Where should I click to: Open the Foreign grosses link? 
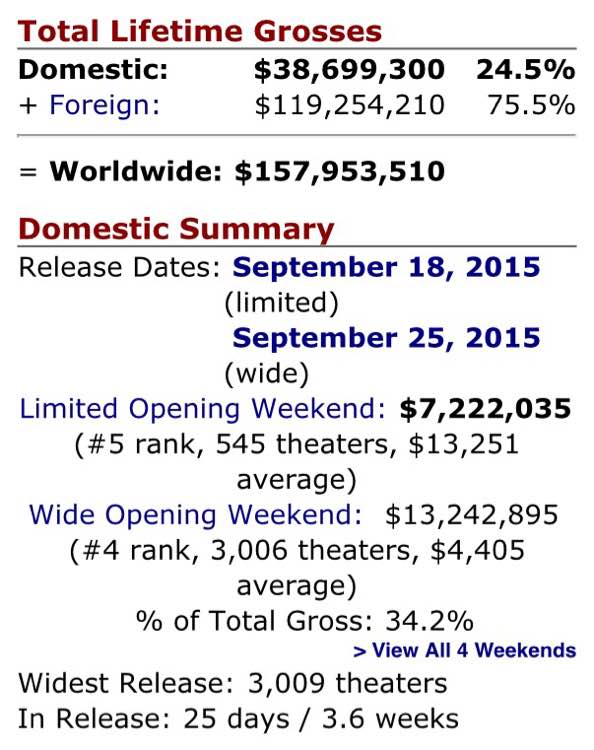pyautogui.click(x=105, y=105)
